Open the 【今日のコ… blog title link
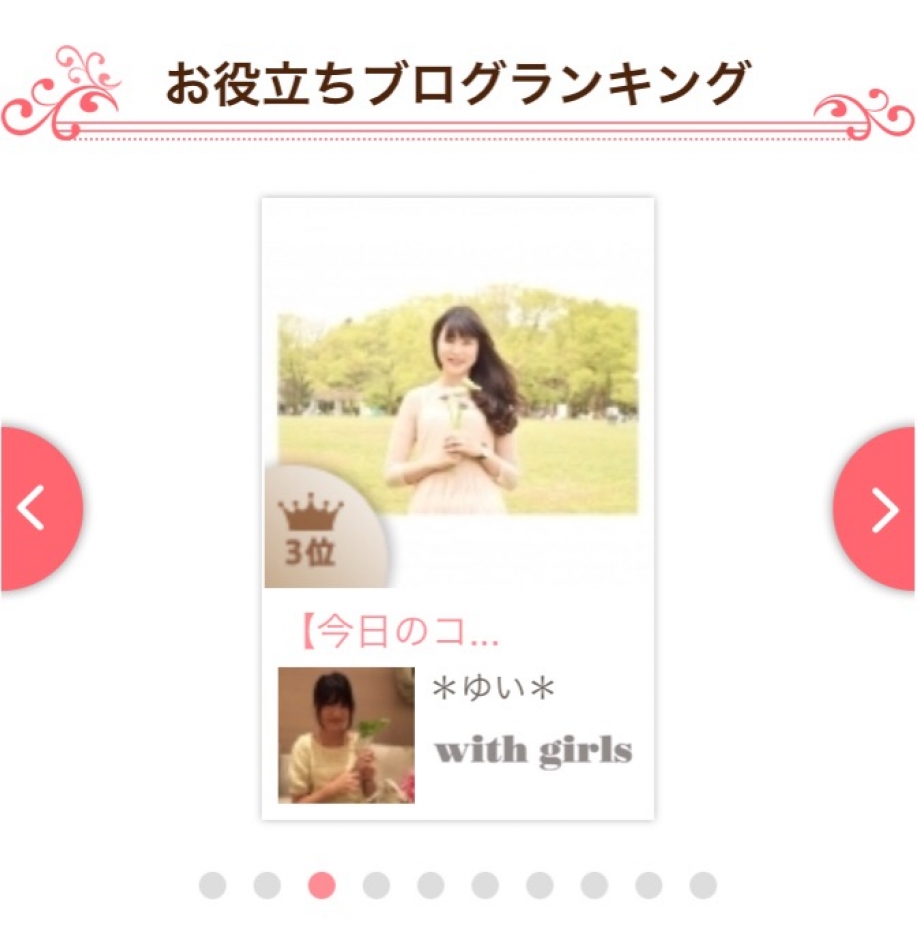Image resolution: width=920 pixels, height=947 pixels. pos(400,632)
